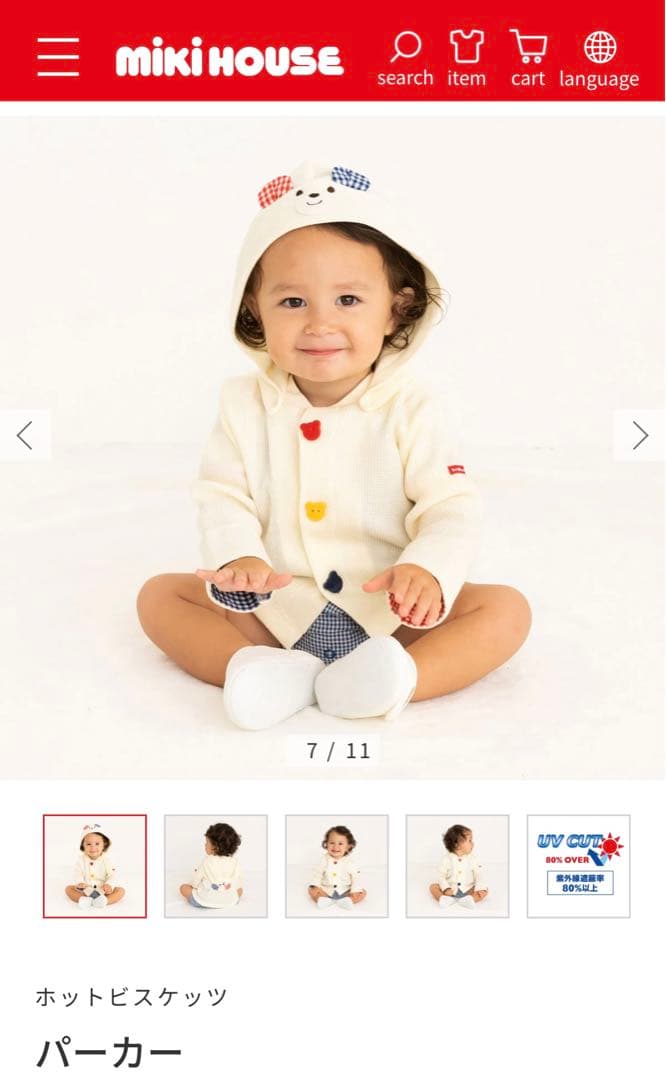This screenshot has width=666, height=1080.
Task: Show the next product photo
Action: tap(640, 435)
